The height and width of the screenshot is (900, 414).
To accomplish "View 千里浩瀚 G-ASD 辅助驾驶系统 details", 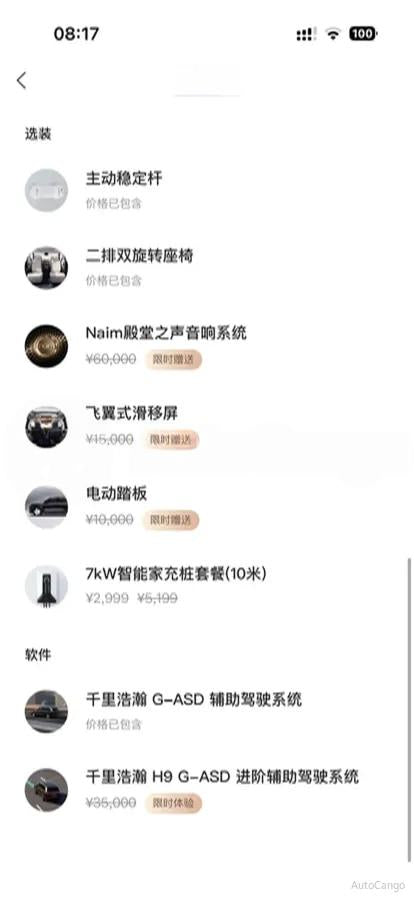I will tap(207, 711).
